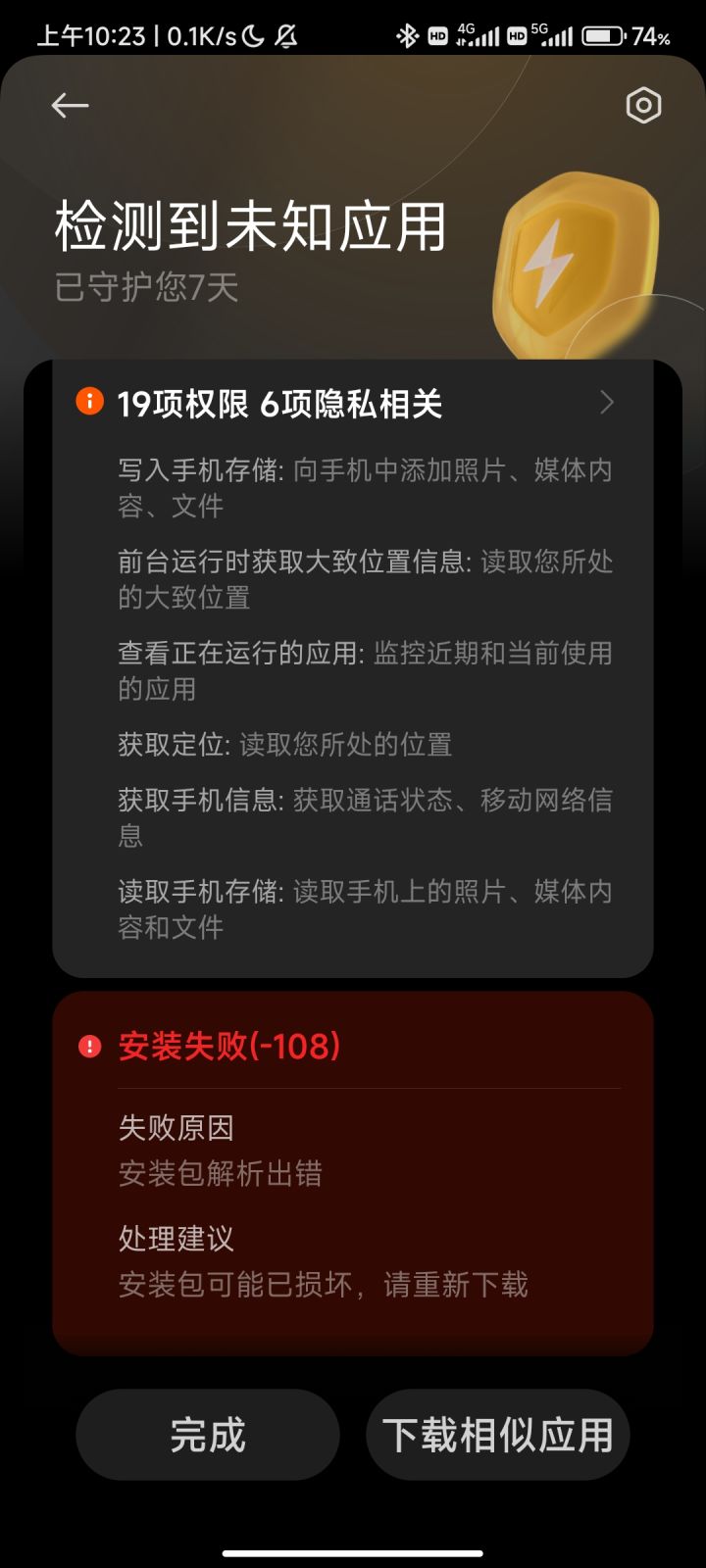Tap the back arrow to exit
The height and width of the screenshot is (1568, 706).
coord(69,105)
